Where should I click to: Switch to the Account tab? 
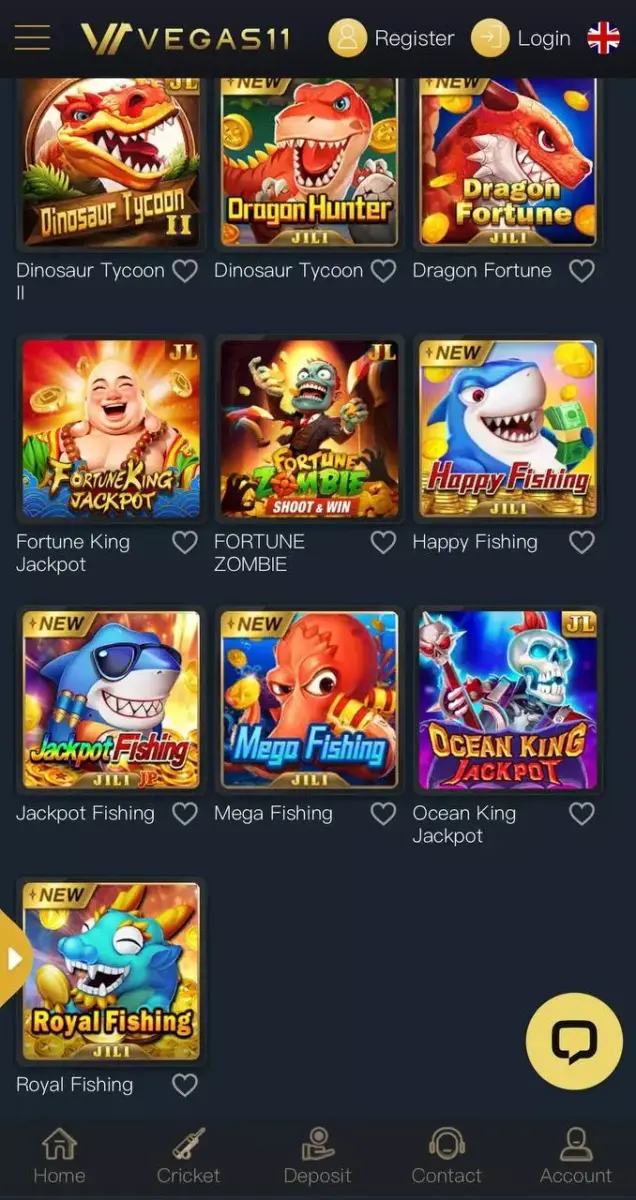576,1156
